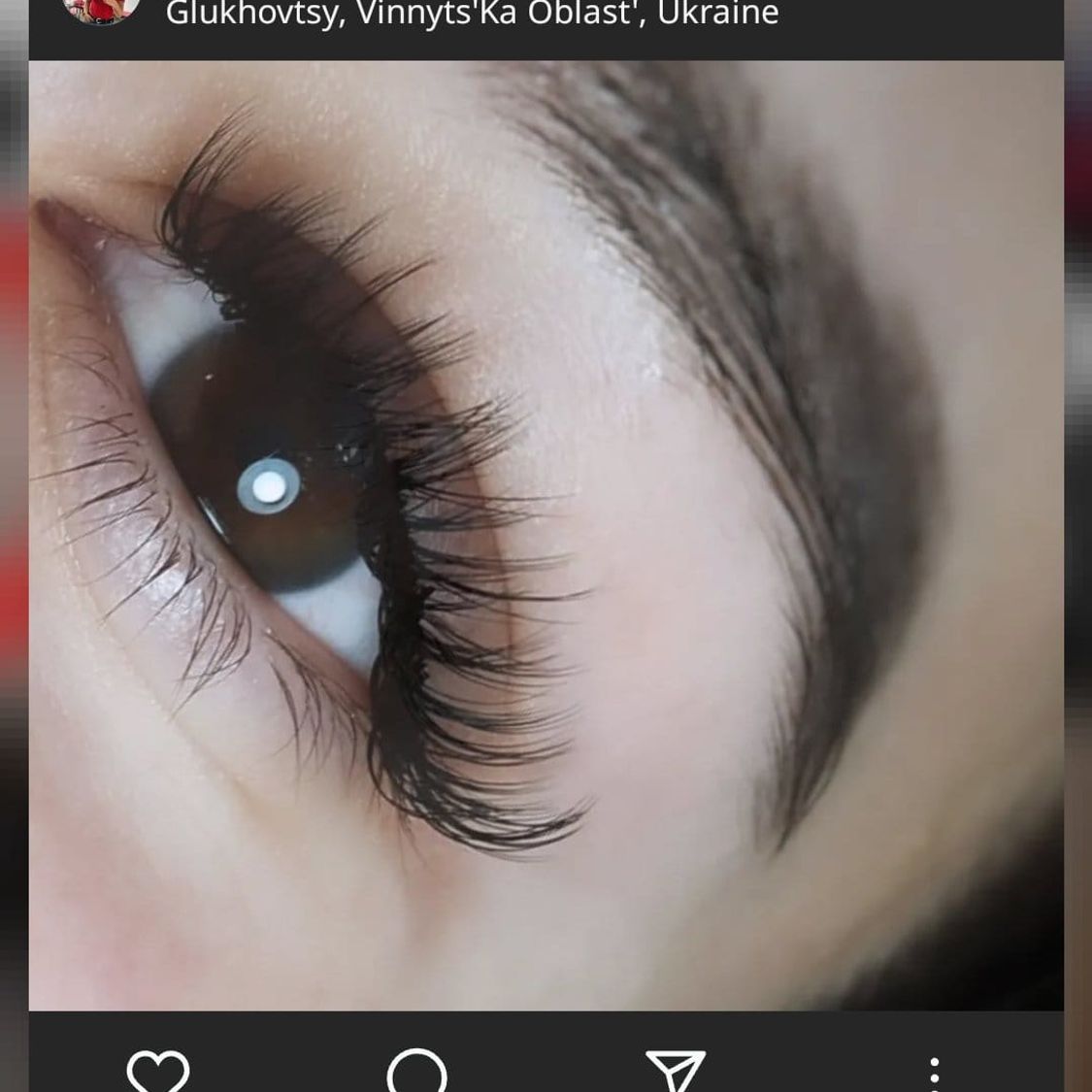Open the three-dot overflow menu
Screen dimensions: 1092x1092
pos(934,1074)
